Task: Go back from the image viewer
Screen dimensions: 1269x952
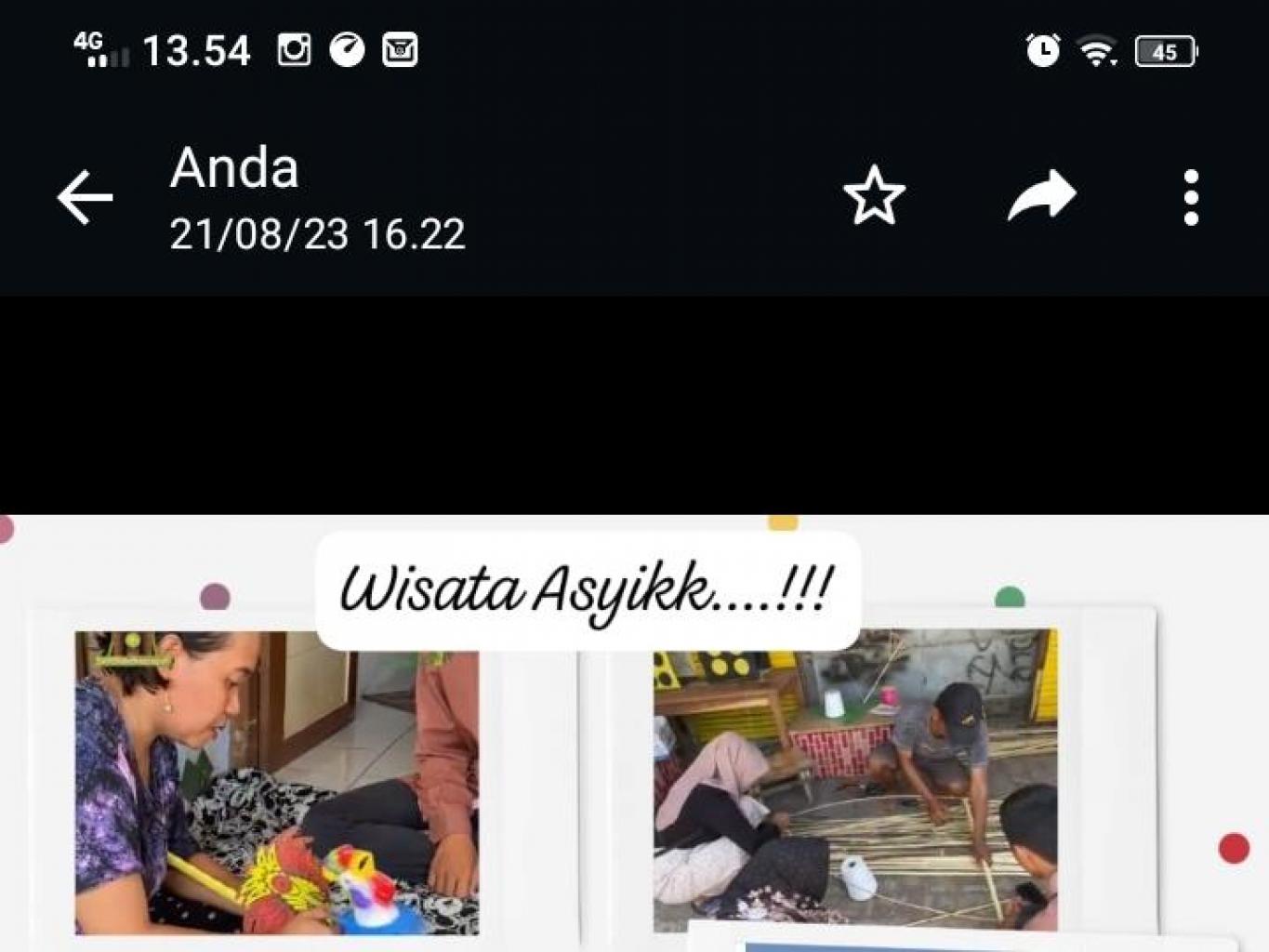Action: (85, 197)
